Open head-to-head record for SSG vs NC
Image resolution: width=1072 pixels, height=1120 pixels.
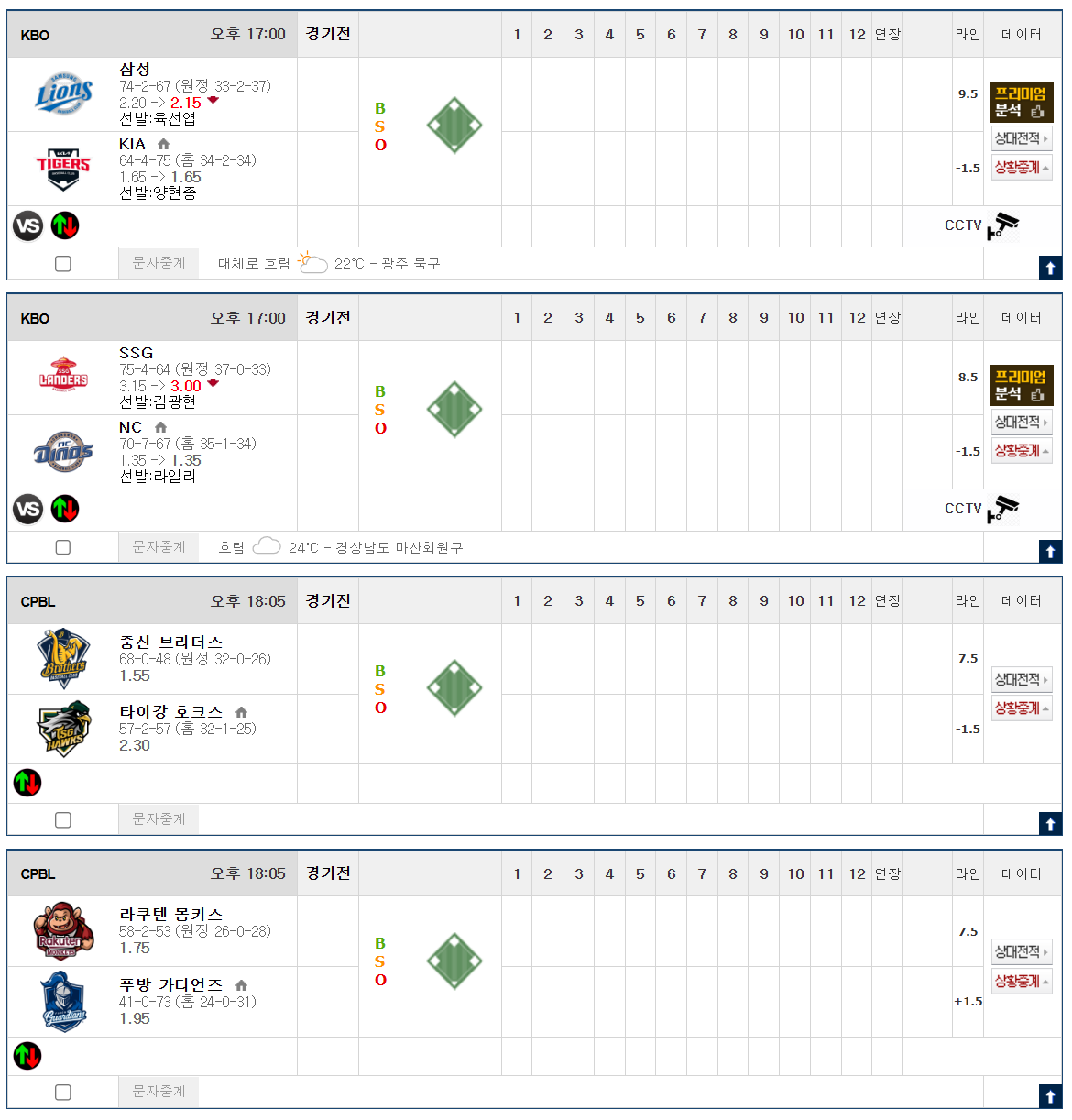pyautogui.click(x=1022, y=423)
